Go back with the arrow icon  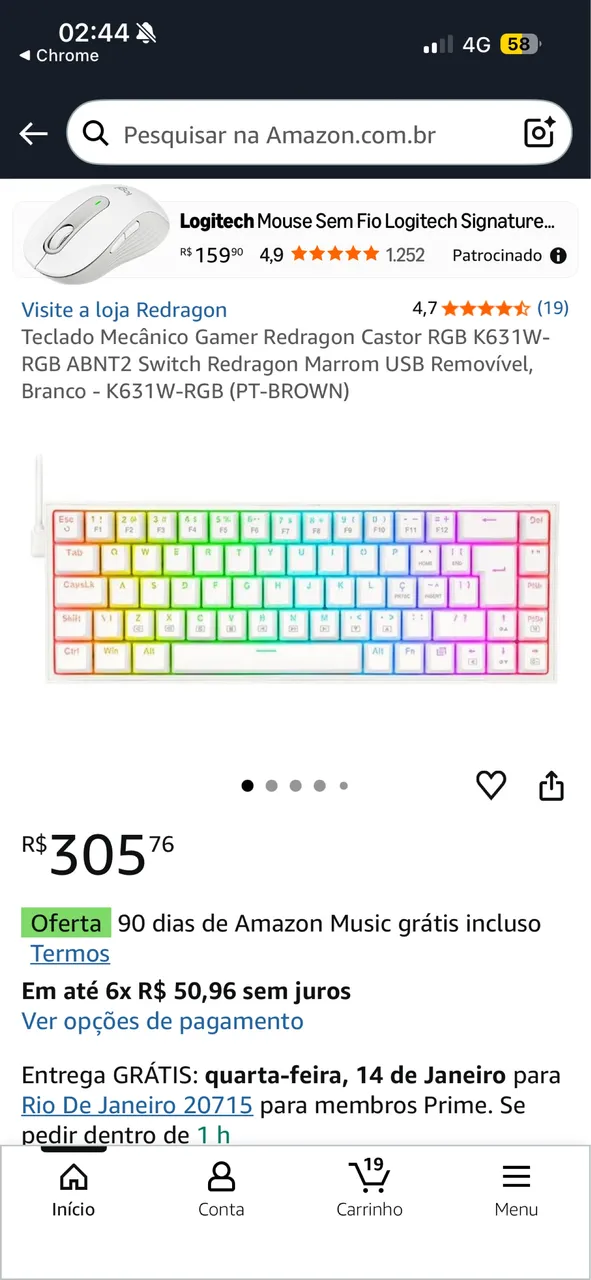(33, 134)
